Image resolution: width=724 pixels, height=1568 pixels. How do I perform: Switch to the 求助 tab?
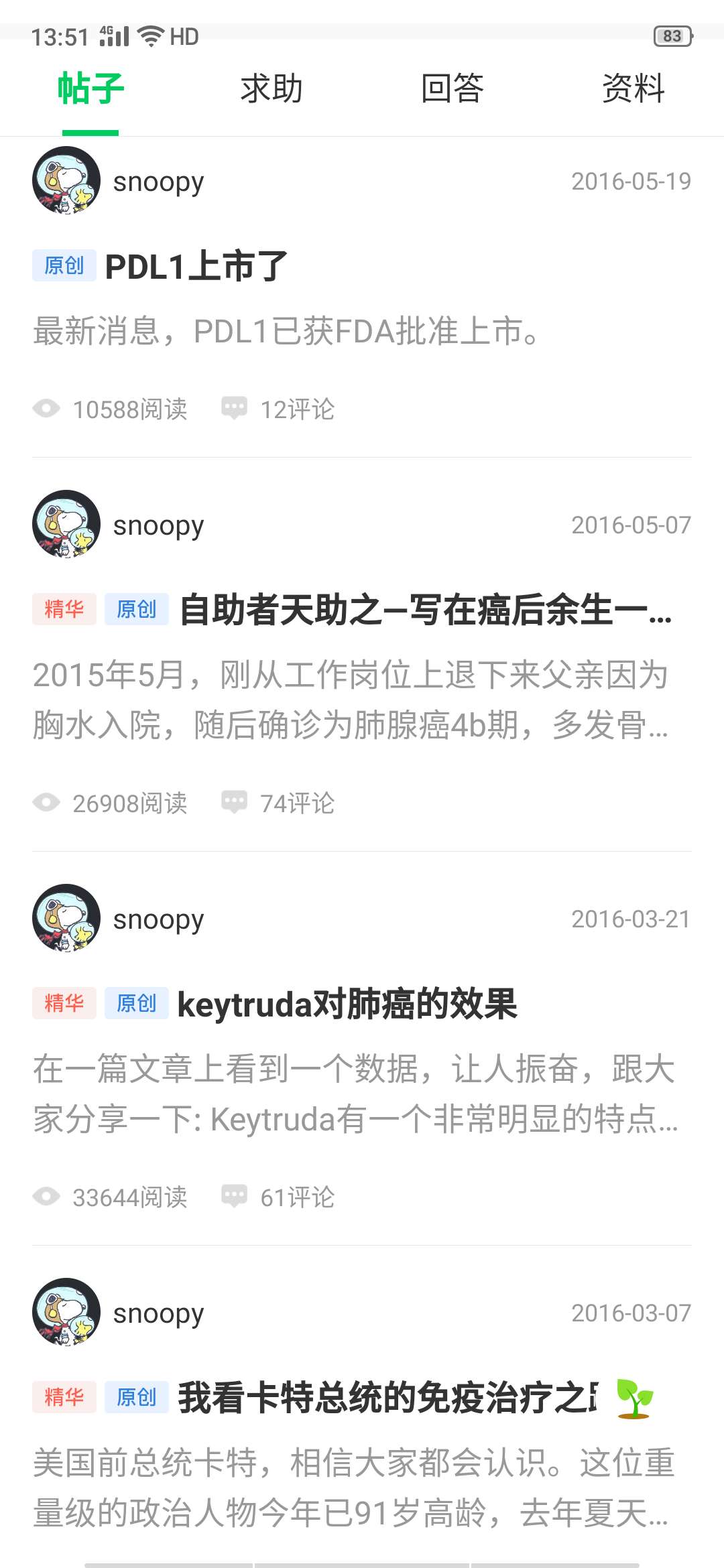[x=270, y=87]
